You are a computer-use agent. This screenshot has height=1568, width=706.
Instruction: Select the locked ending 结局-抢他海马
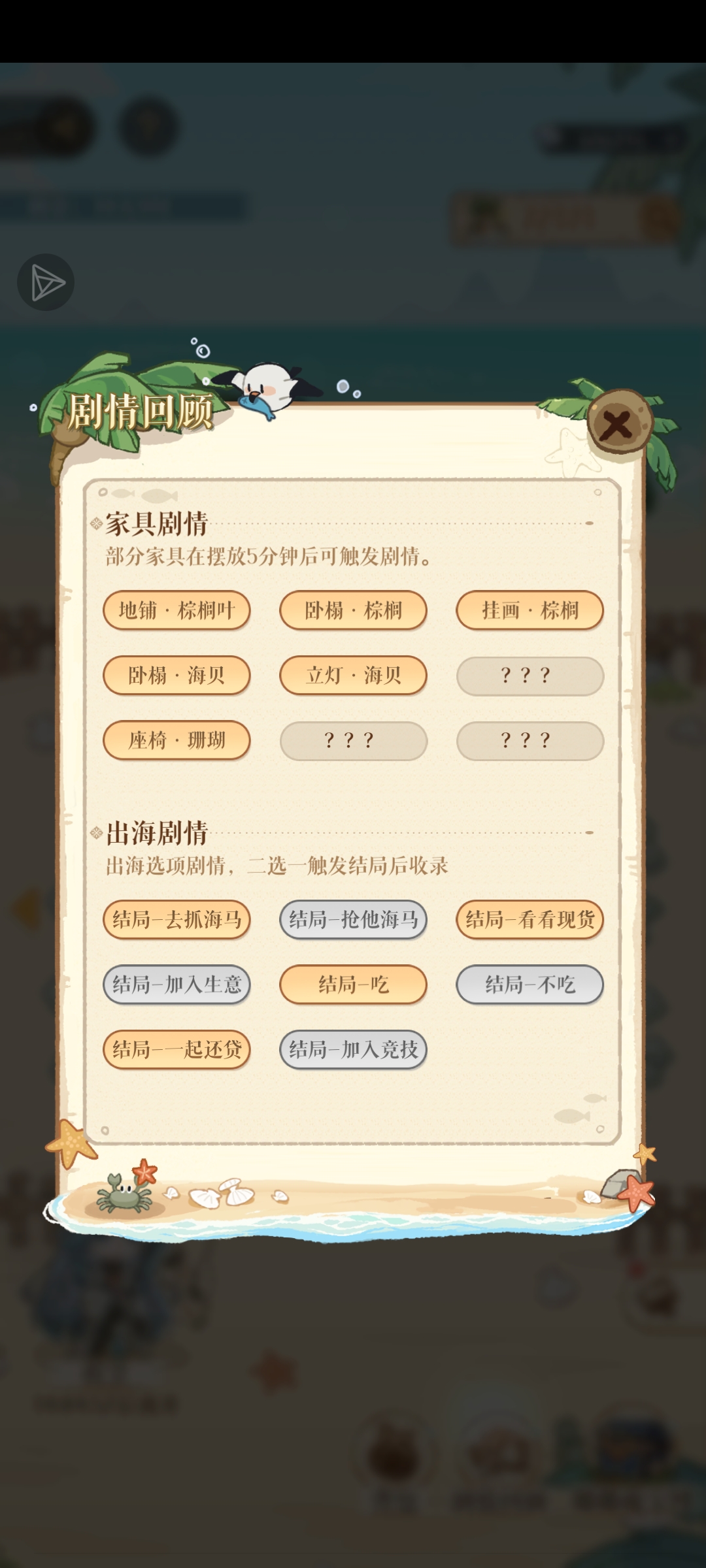pos(353,919)
